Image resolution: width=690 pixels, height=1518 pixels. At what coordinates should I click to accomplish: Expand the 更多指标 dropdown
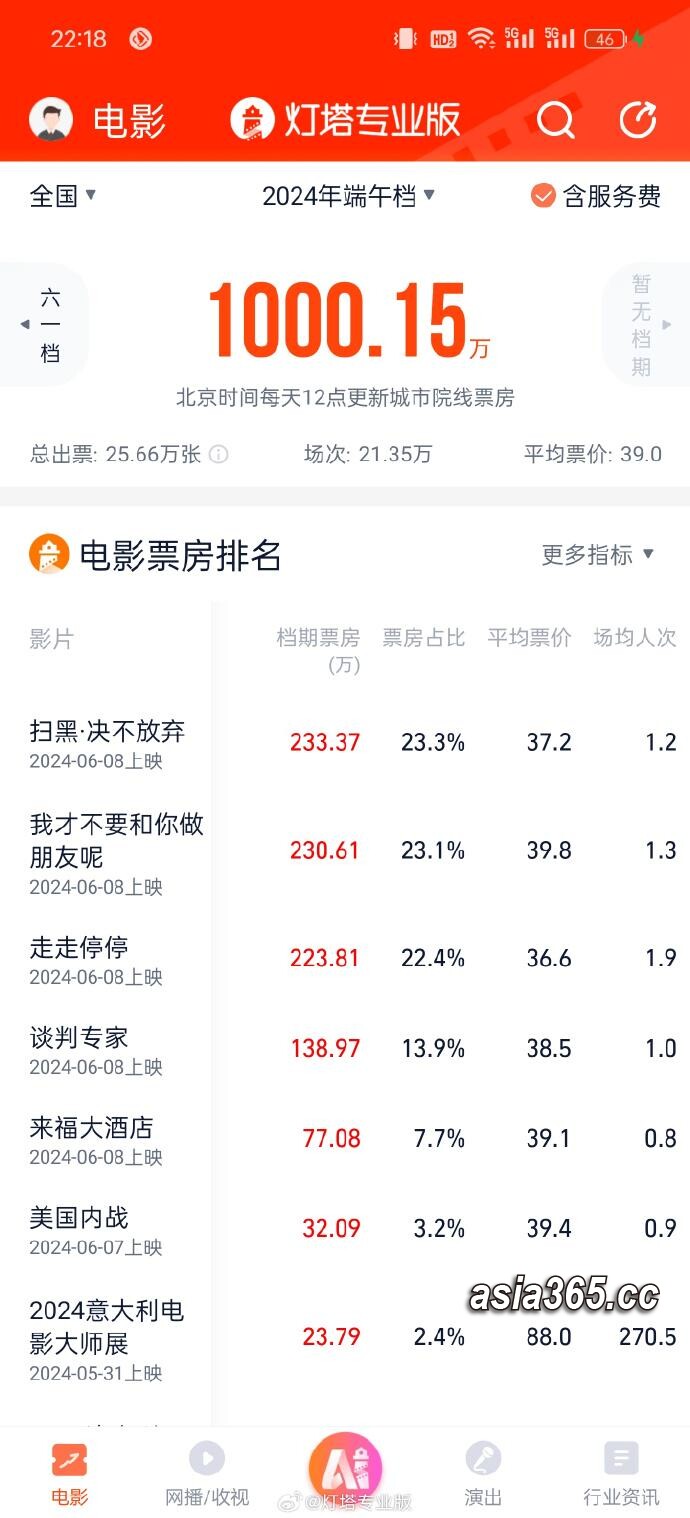(598, 555)
